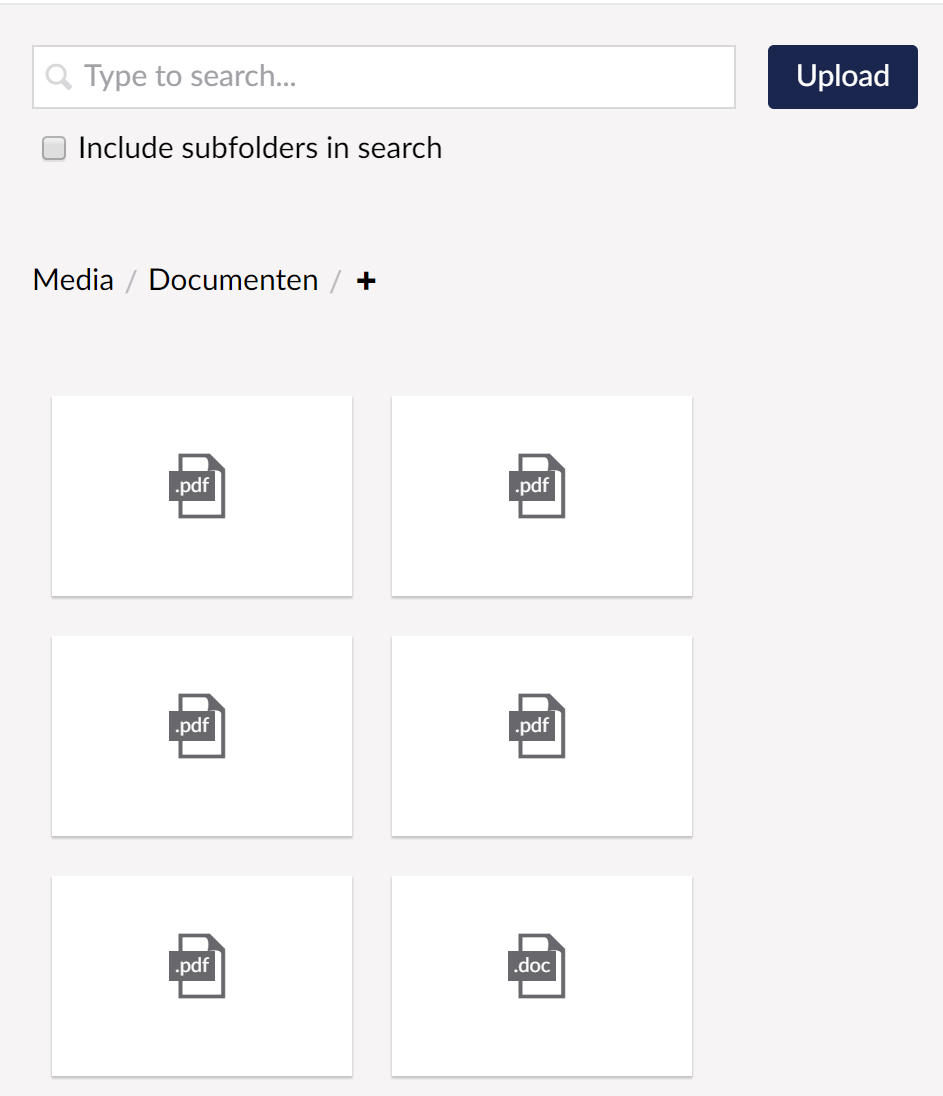Open the Documenten breadcrumb folder
This screenshot has height=1096, width=943.
(233, 280)
